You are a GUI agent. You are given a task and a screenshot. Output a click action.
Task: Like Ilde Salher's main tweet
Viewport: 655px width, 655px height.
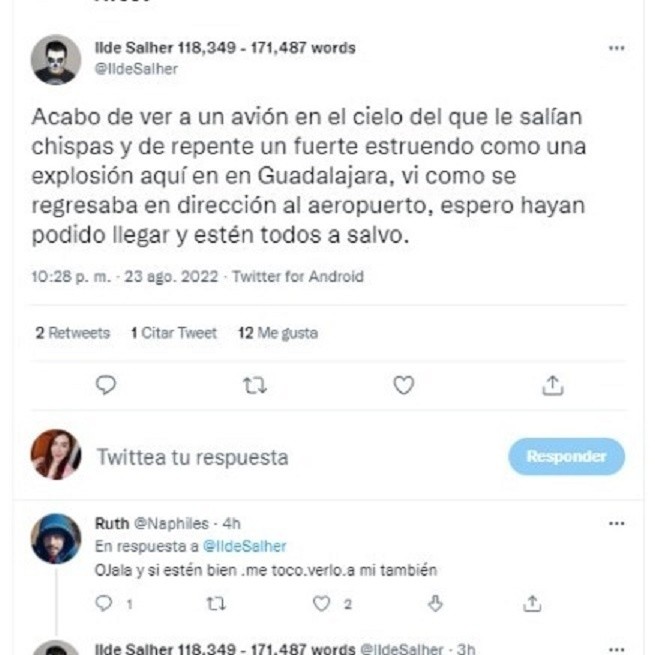[x=403, y=385]
